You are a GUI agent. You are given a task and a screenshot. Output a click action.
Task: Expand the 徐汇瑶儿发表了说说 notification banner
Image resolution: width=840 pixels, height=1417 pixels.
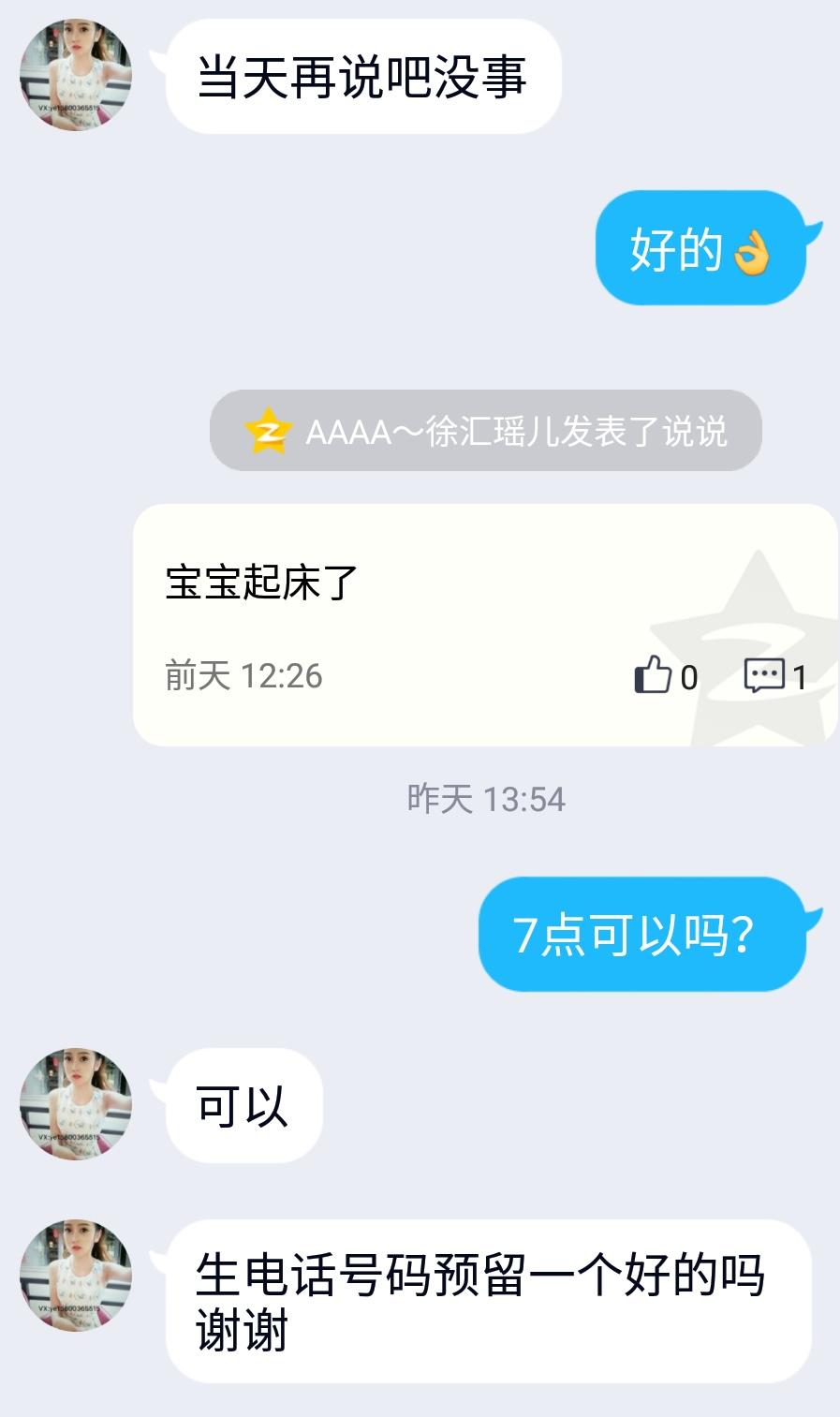(487, 432)
